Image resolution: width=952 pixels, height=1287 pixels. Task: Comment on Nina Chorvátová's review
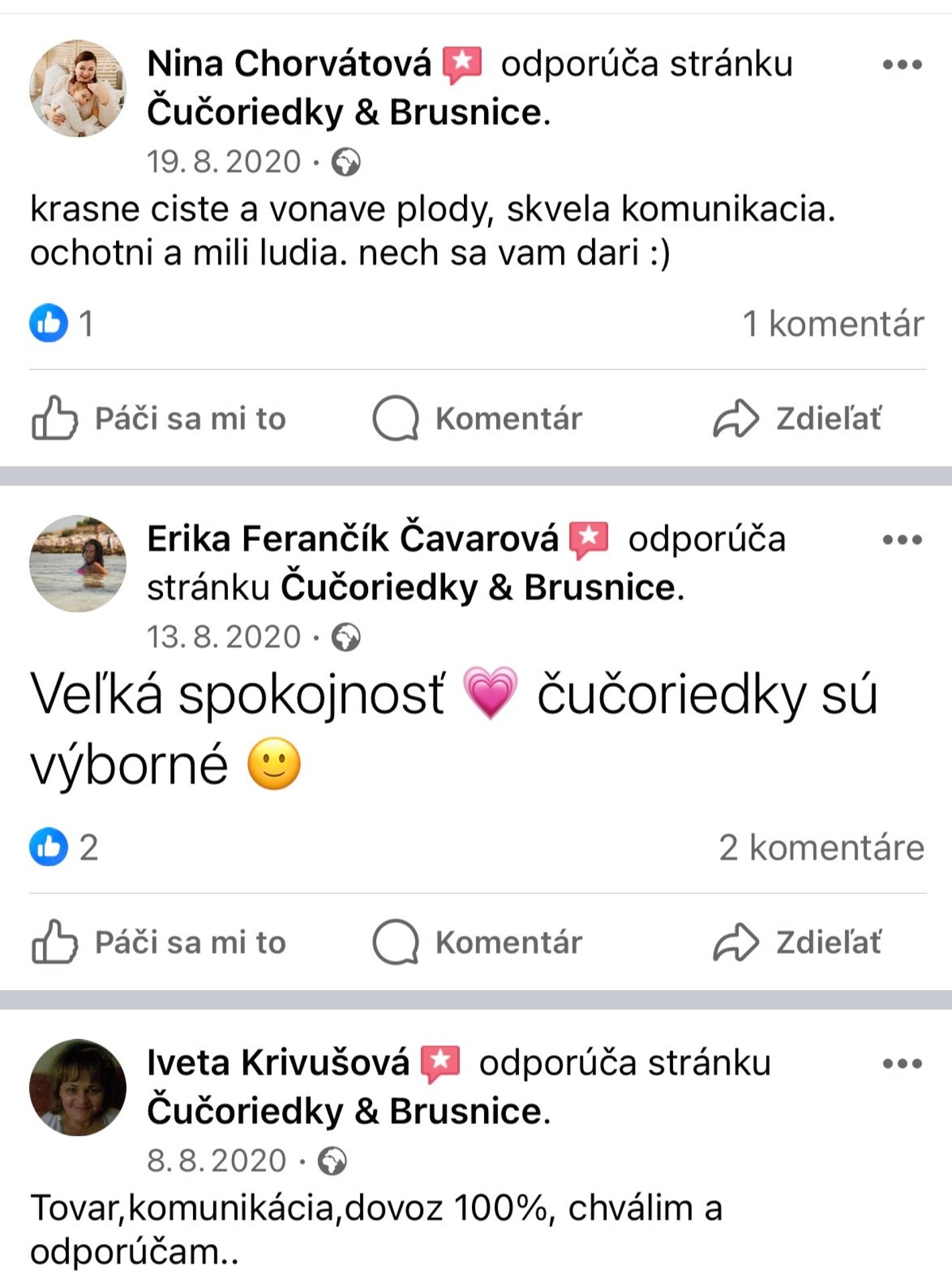coord(477,418)
